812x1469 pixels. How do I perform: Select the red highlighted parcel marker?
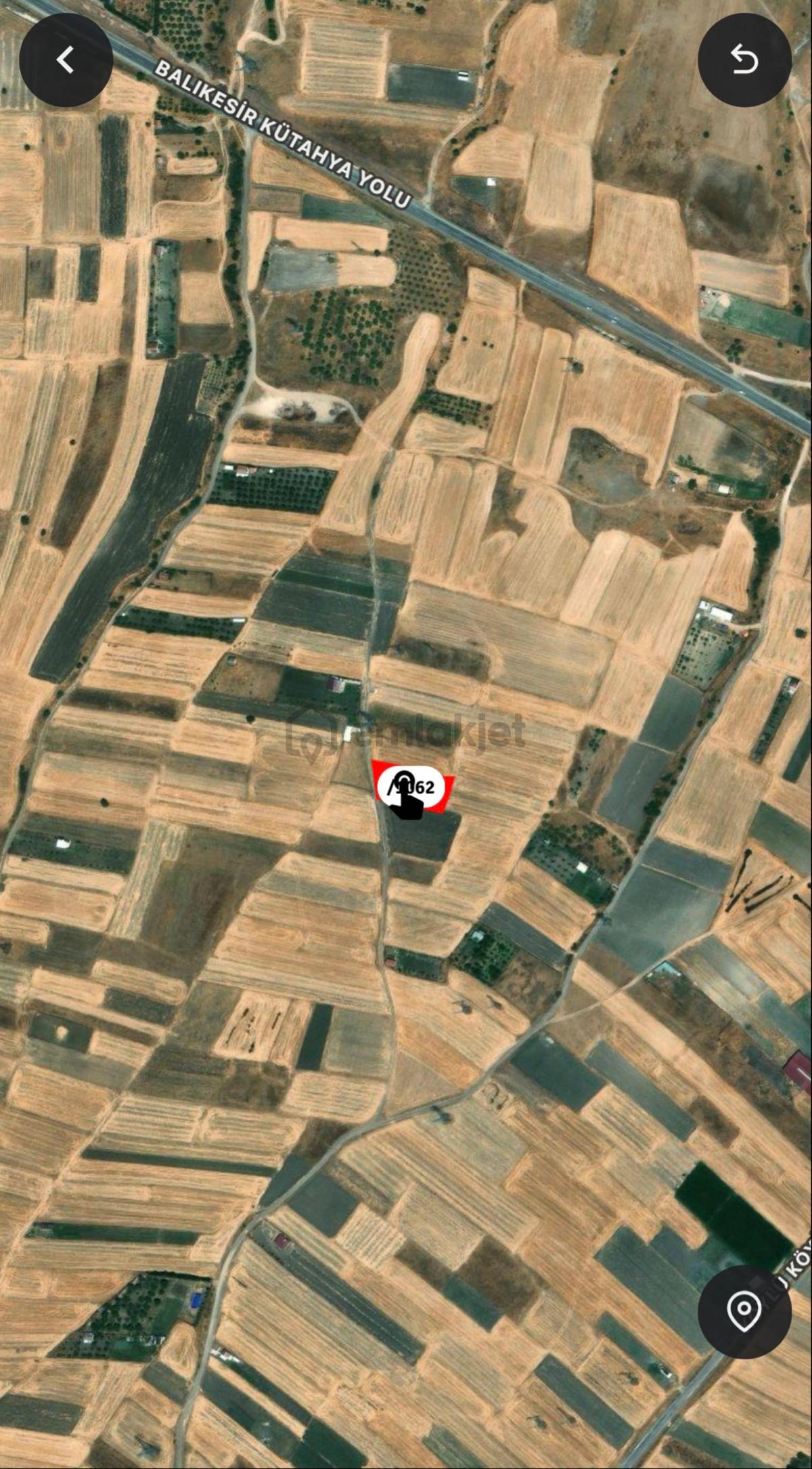[x=413, y=787]
